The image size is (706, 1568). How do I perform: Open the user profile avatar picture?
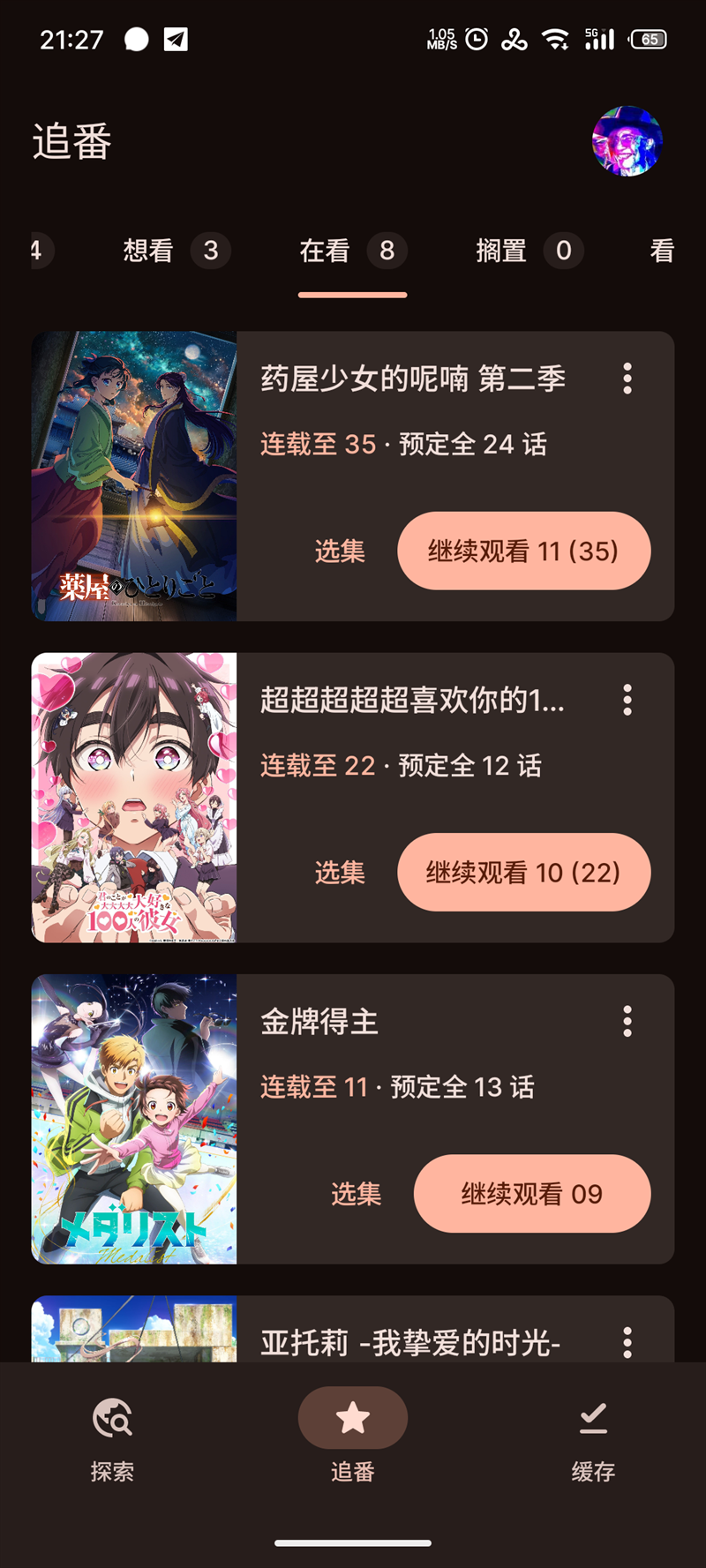coord(627,143)
